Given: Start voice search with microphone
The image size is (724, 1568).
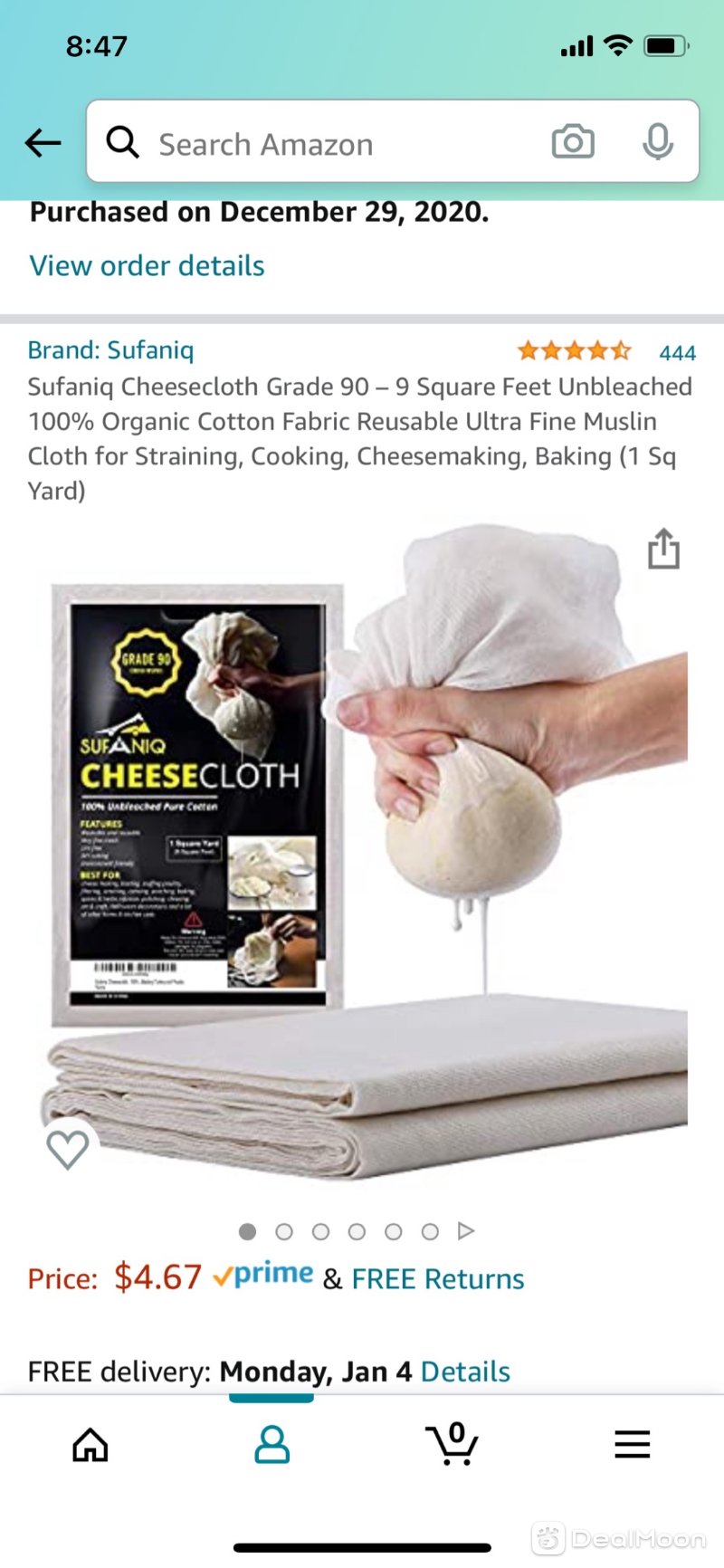Looking at the screenshot, I should (x=658, y=142).
